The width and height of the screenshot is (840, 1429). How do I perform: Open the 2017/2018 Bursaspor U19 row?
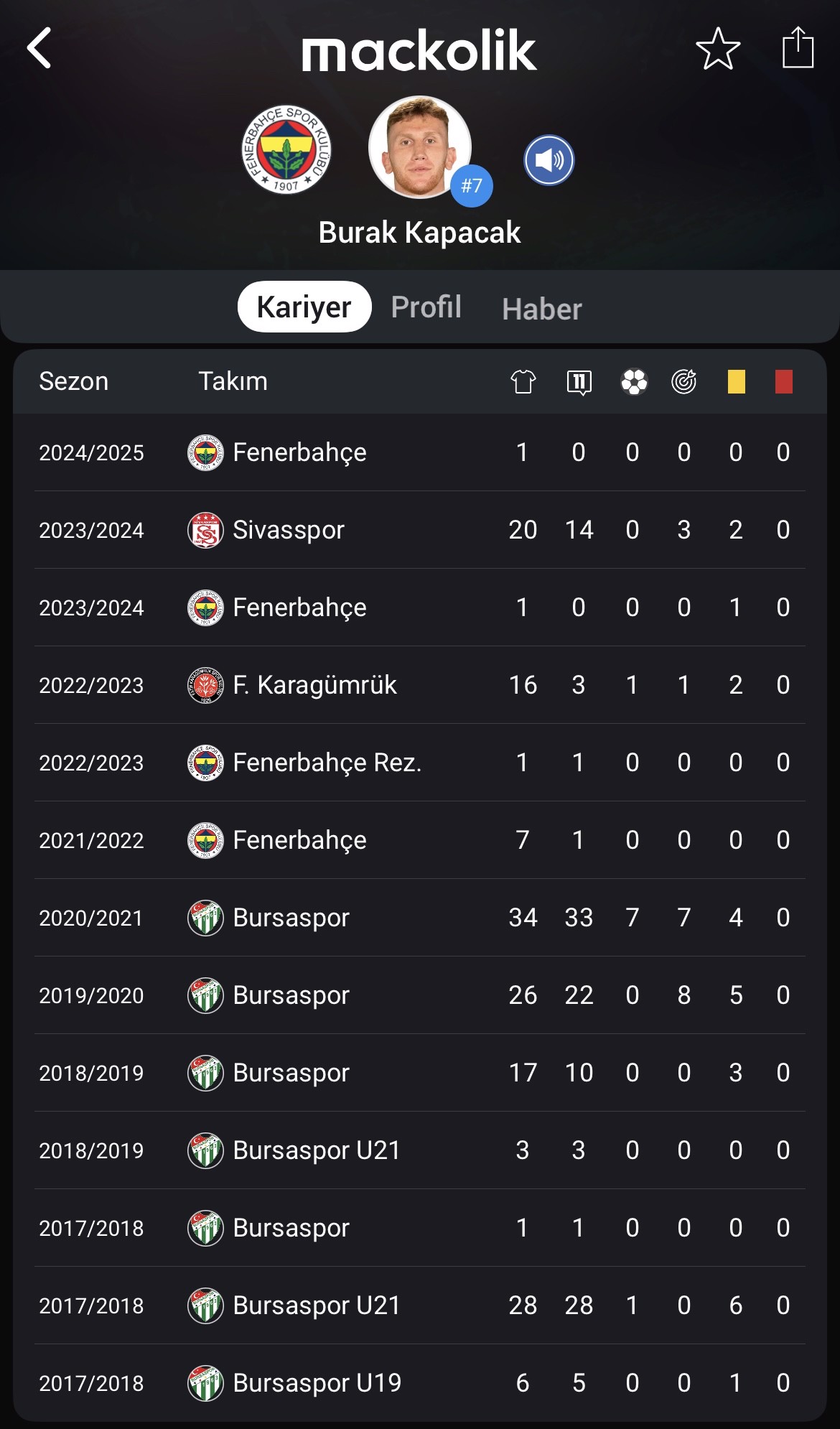coord(420,1383)
